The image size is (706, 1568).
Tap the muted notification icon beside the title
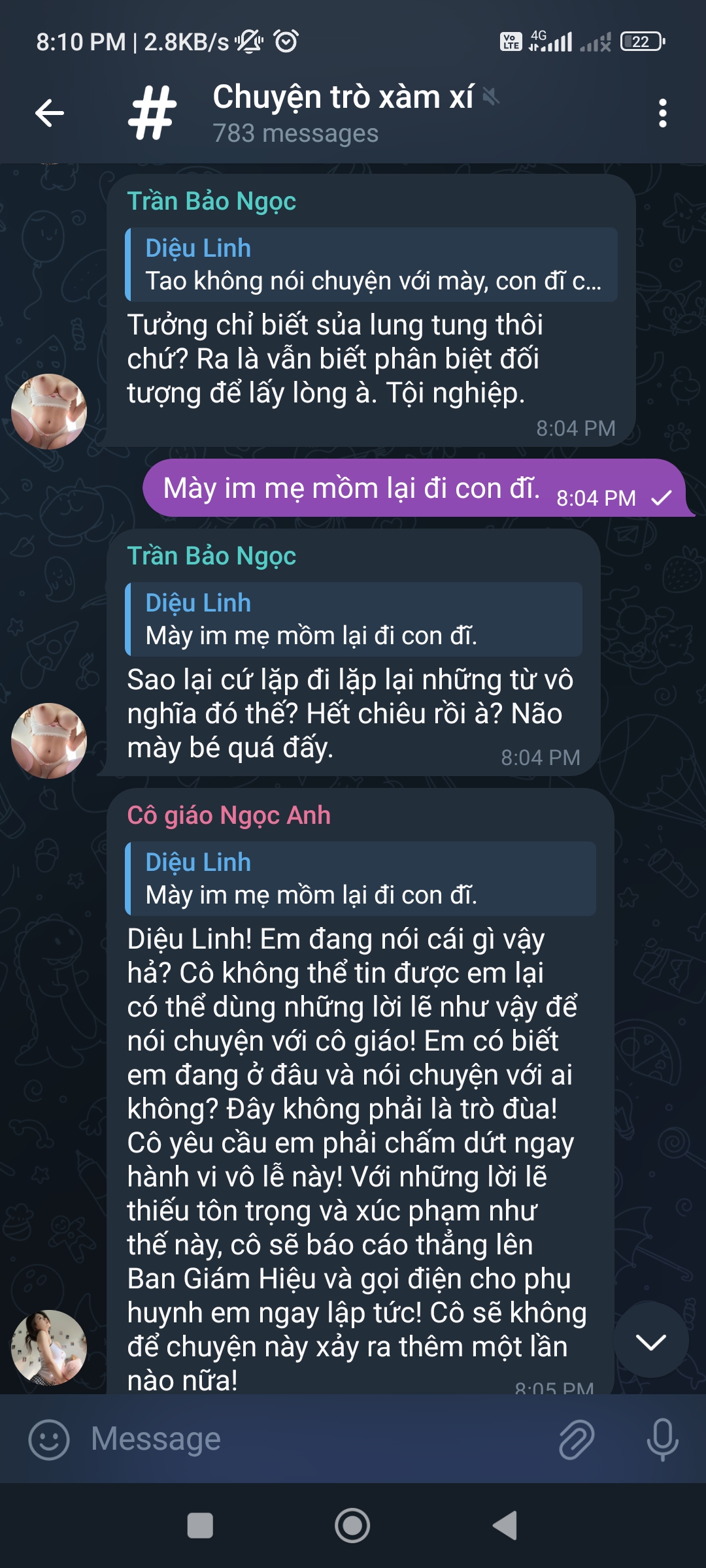(x=492, y=97)
